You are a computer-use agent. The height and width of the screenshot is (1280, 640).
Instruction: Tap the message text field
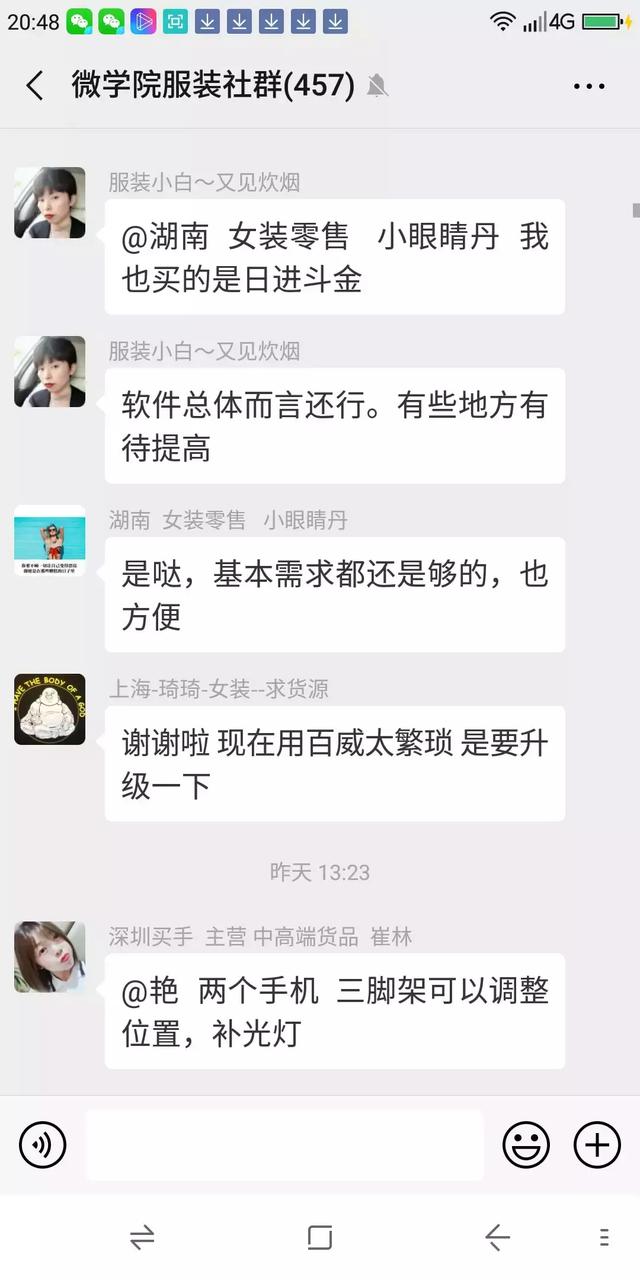pyautogui.click(x=284, y=1144)
